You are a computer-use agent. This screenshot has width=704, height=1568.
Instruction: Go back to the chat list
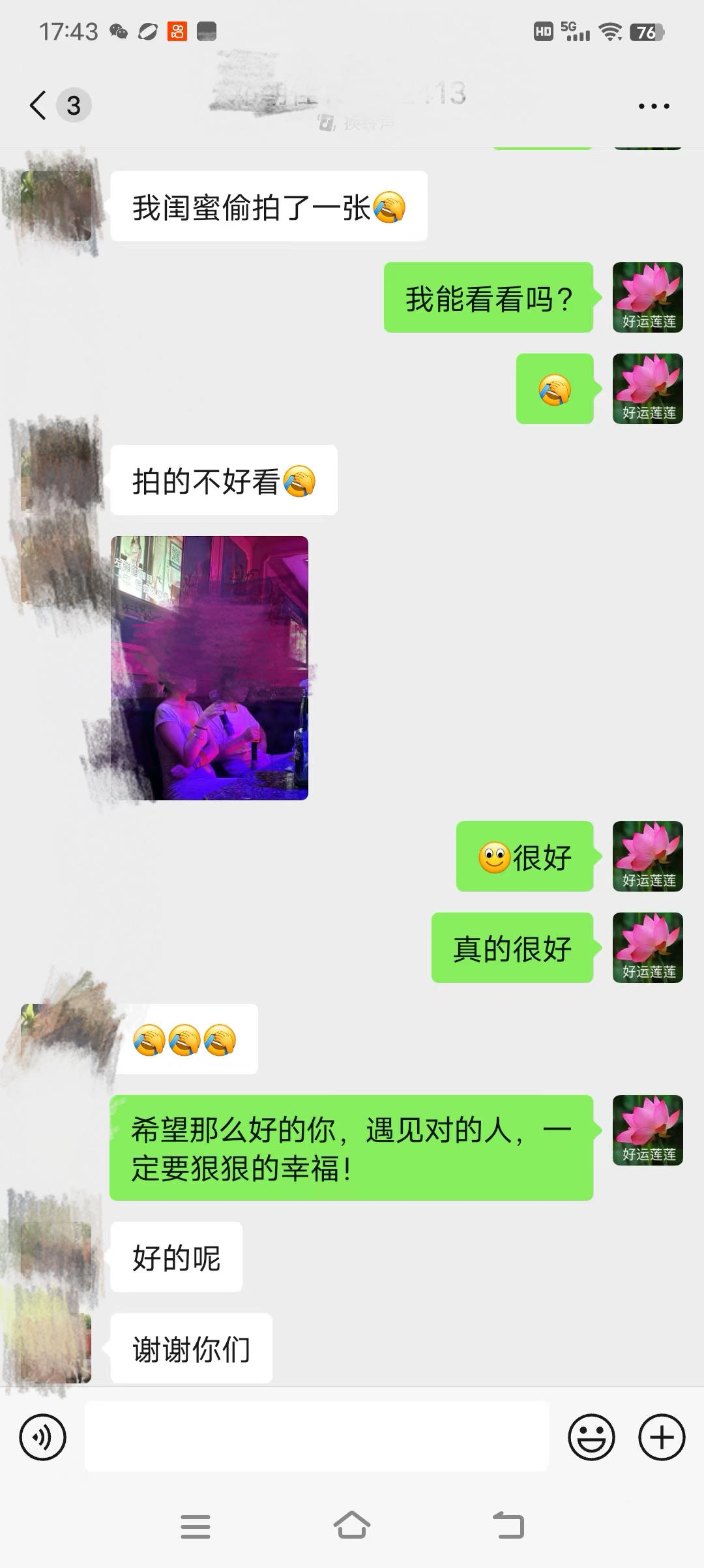(39, 105)
